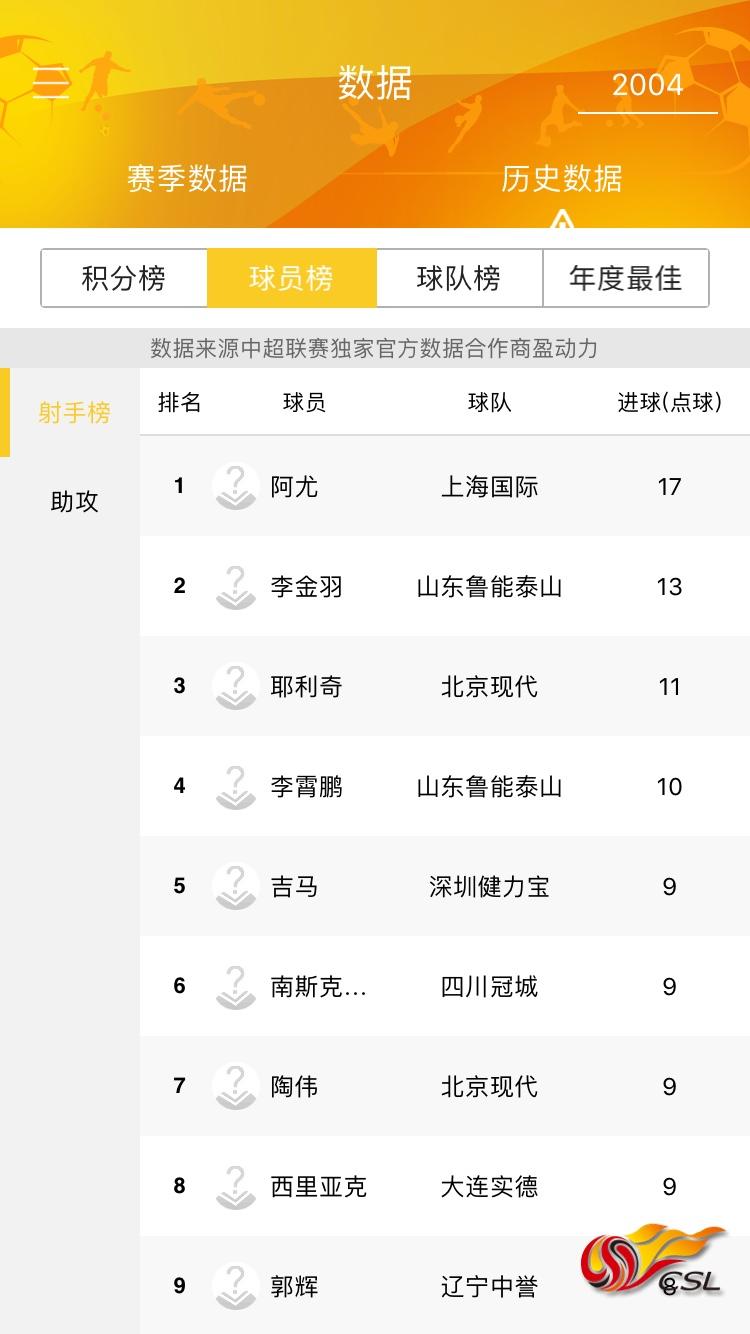750x1334 pixels.
Task: Open player row 吉马
Action: point(445,886)
